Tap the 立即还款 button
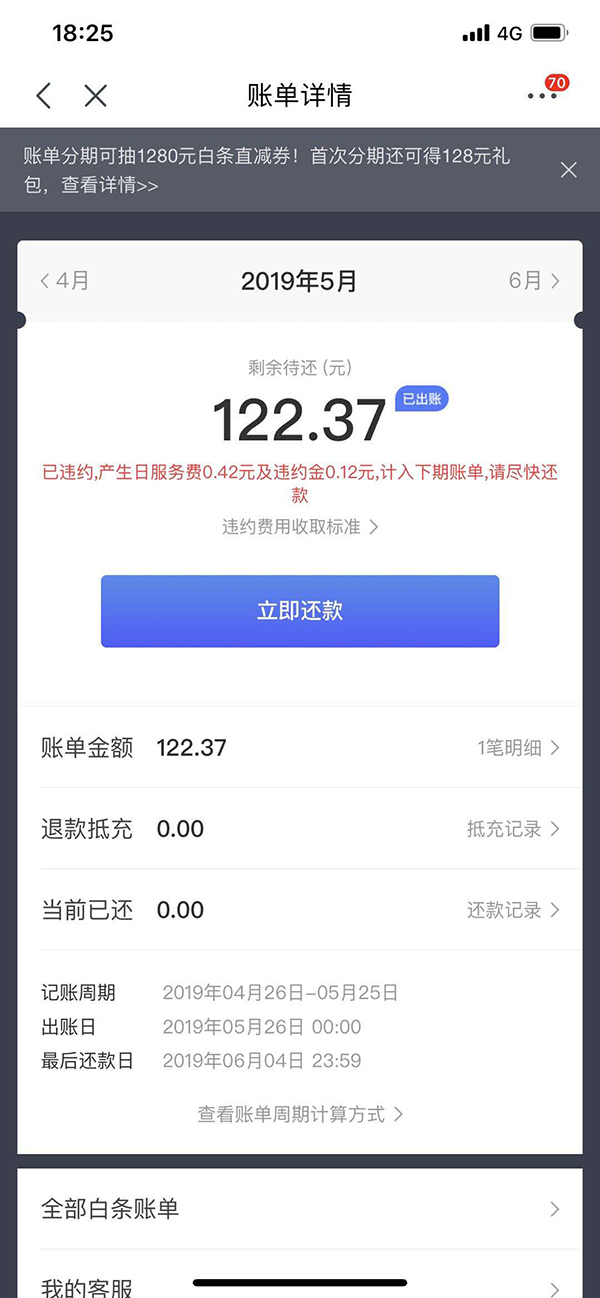600x1298 pixels. click(300, 611)
